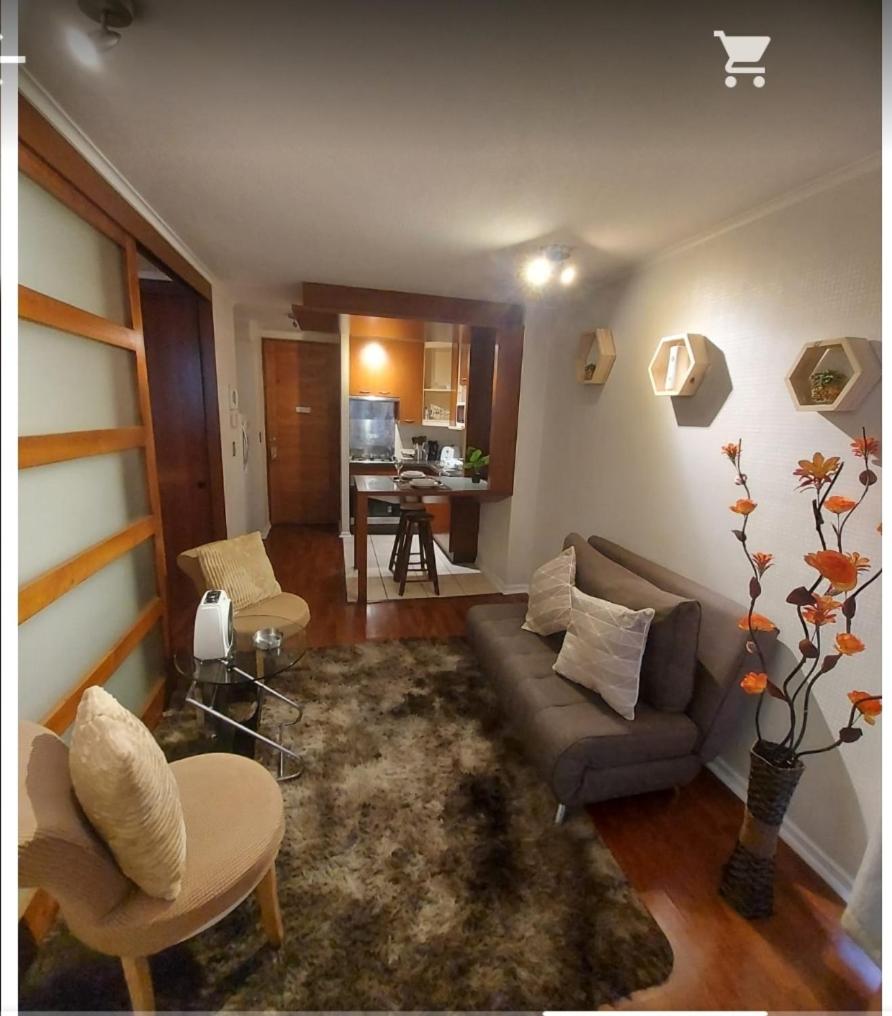Open the shopping cart
Image resolution: width=892 pixels, height=1016 pixels.
[x=741, y=58]
